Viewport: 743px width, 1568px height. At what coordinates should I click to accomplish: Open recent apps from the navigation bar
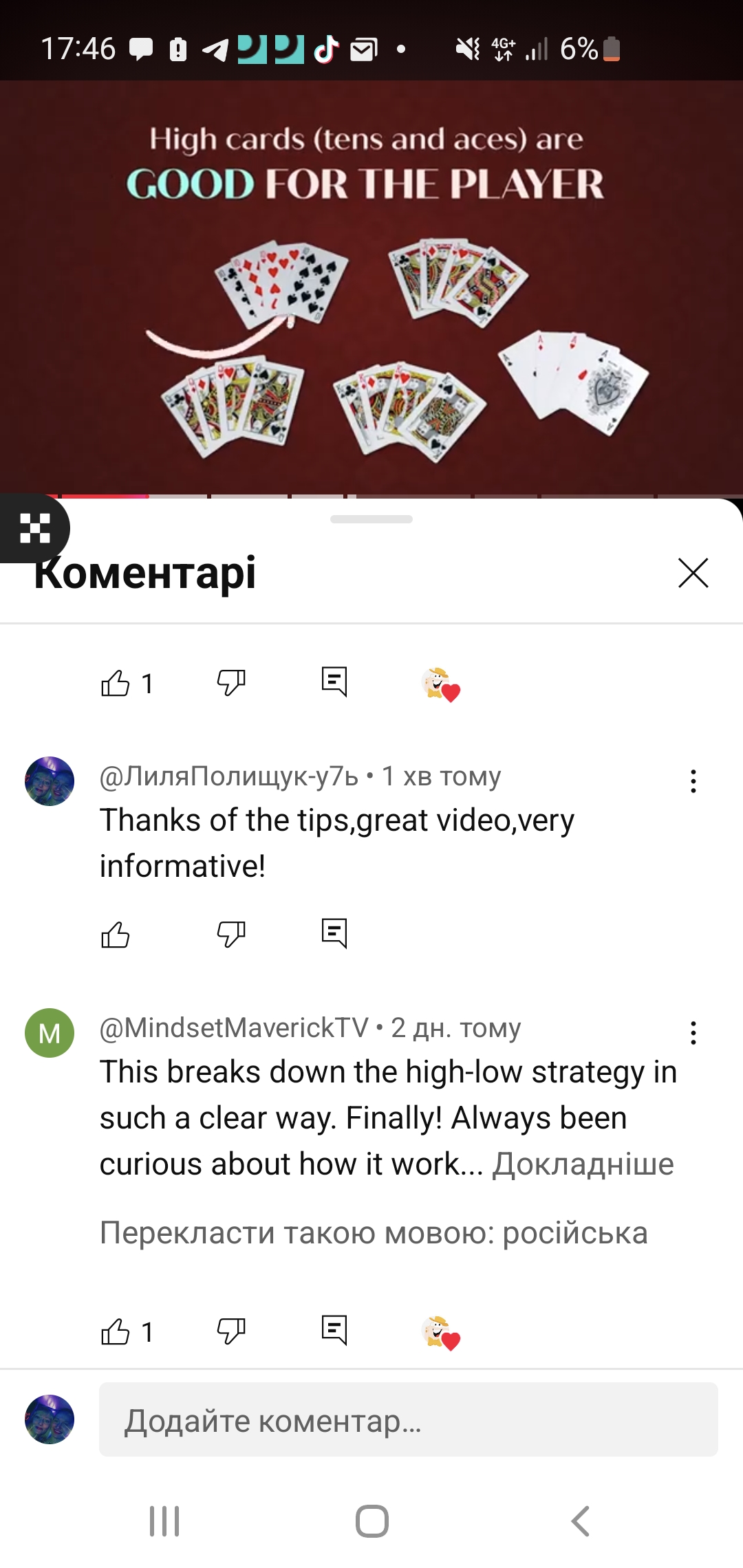pyautogui.click(x=164, y=1521)
